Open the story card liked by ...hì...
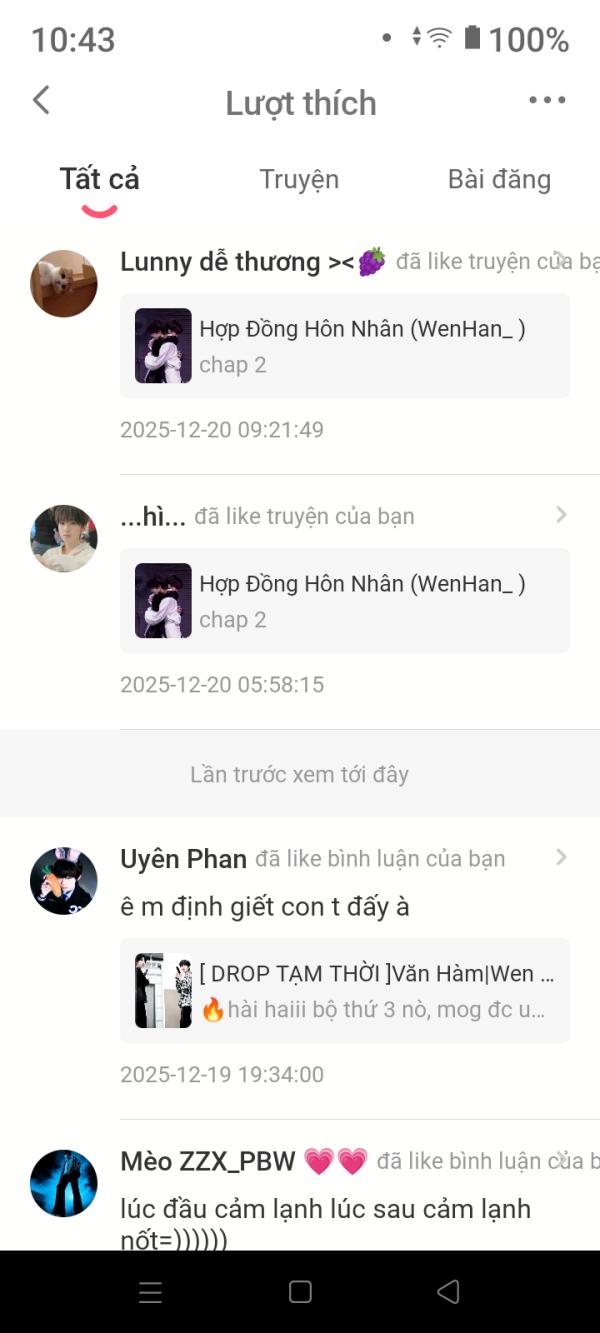Viewport: 600px width, 1333px height. point(344,601)
